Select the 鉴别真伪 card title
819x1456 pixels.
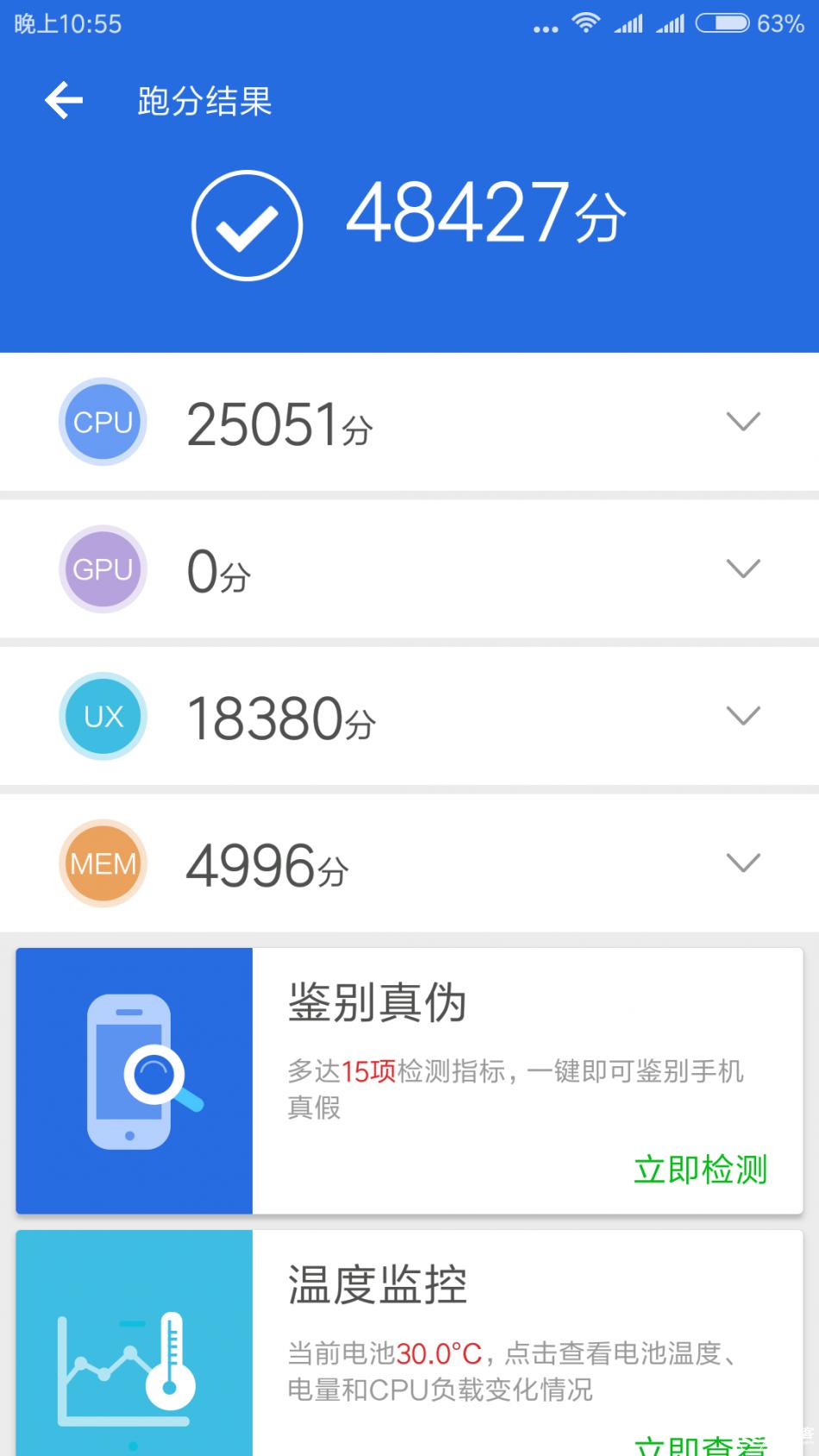376,1002
